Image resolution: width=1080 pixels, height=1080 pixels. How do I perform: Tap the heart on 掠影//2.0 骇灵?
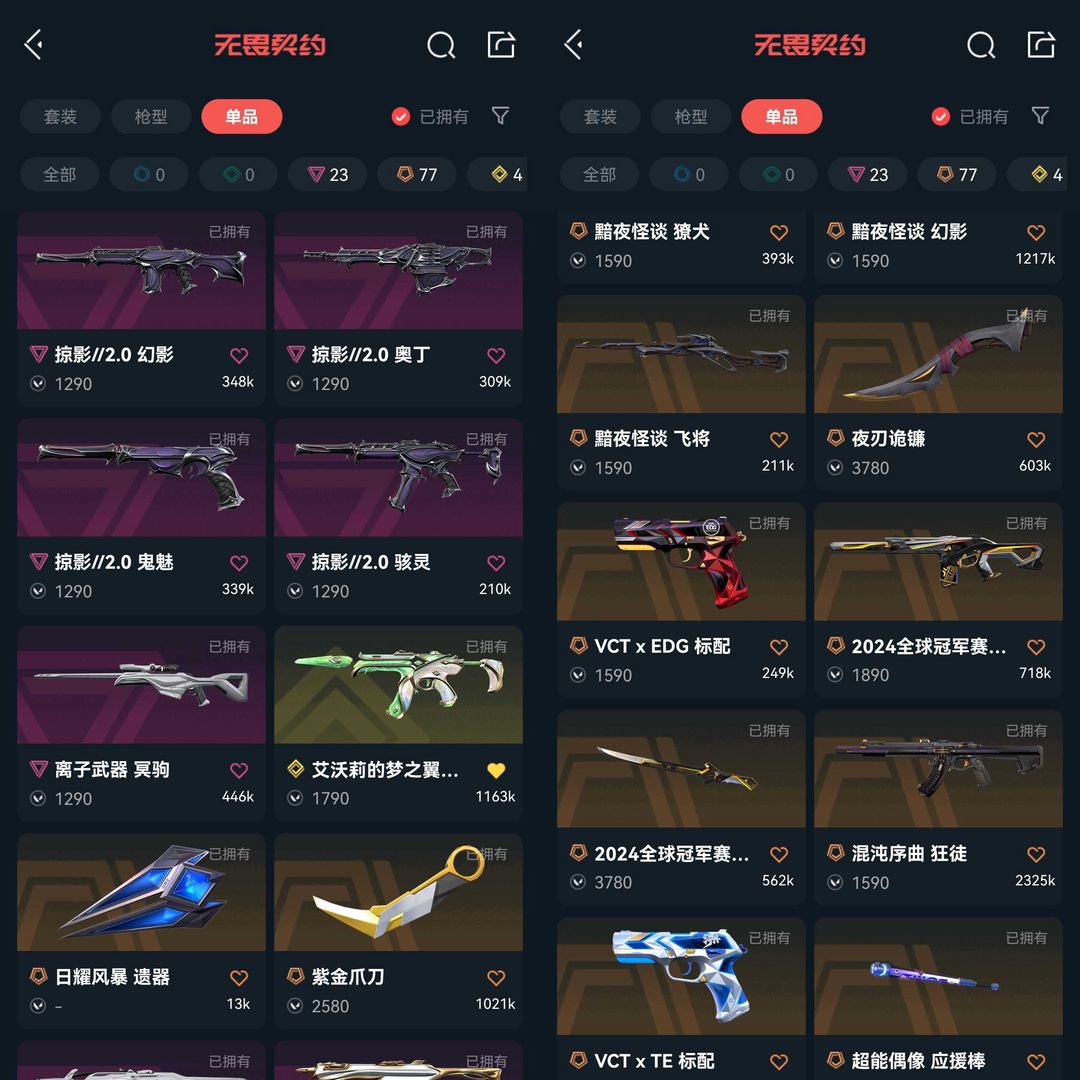tap(496, 563)
